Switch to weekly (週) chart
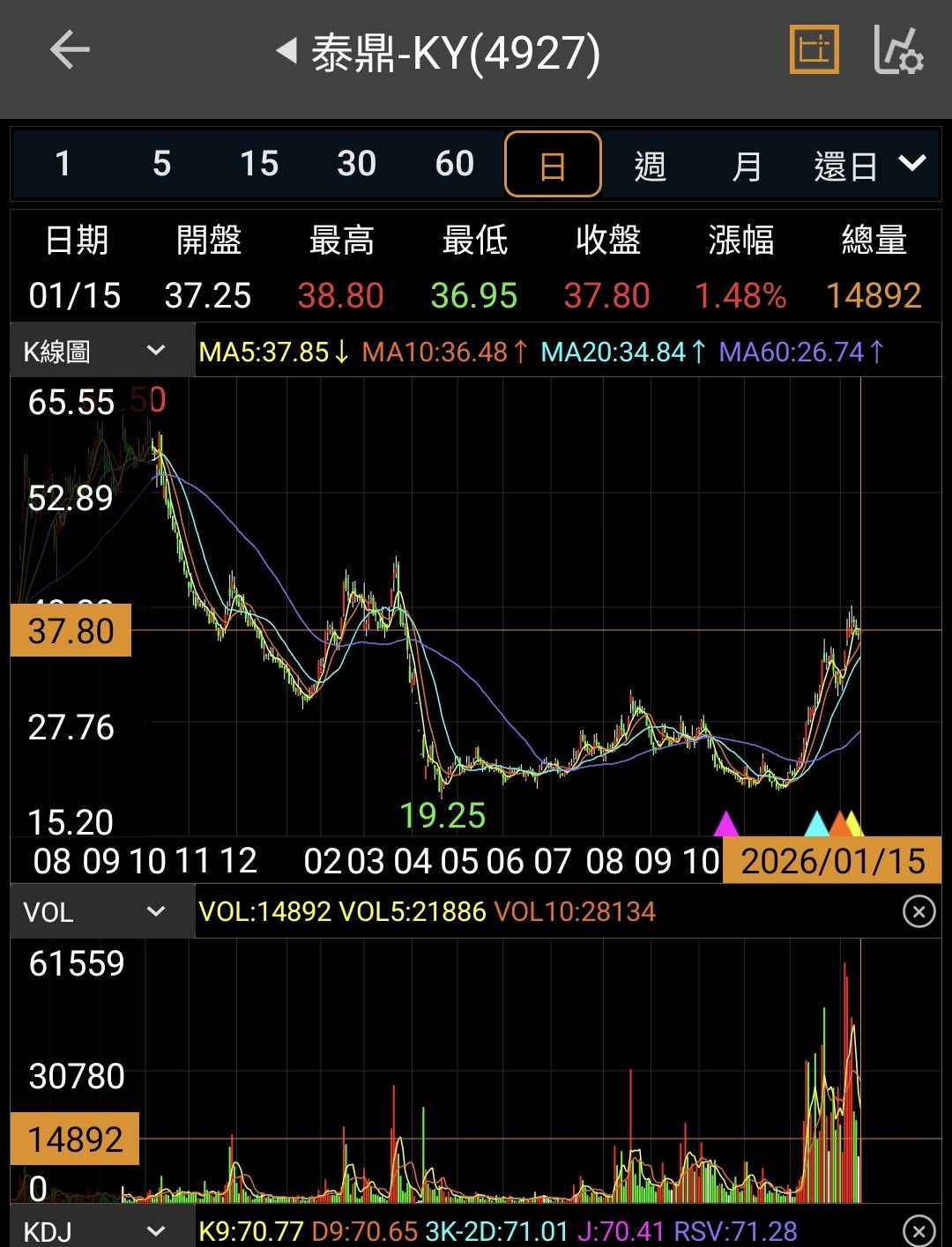Image resolution: width=952 pixels, height=1247 pixels. pyautogui.click(x=651, y=165)
